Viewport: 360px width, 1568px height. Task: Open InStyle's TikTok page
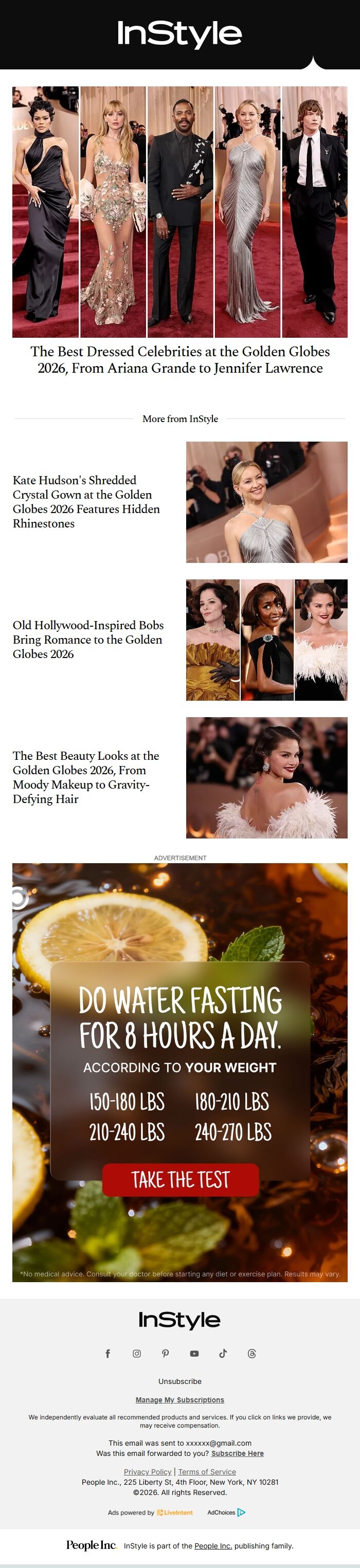coord(223,1353)
